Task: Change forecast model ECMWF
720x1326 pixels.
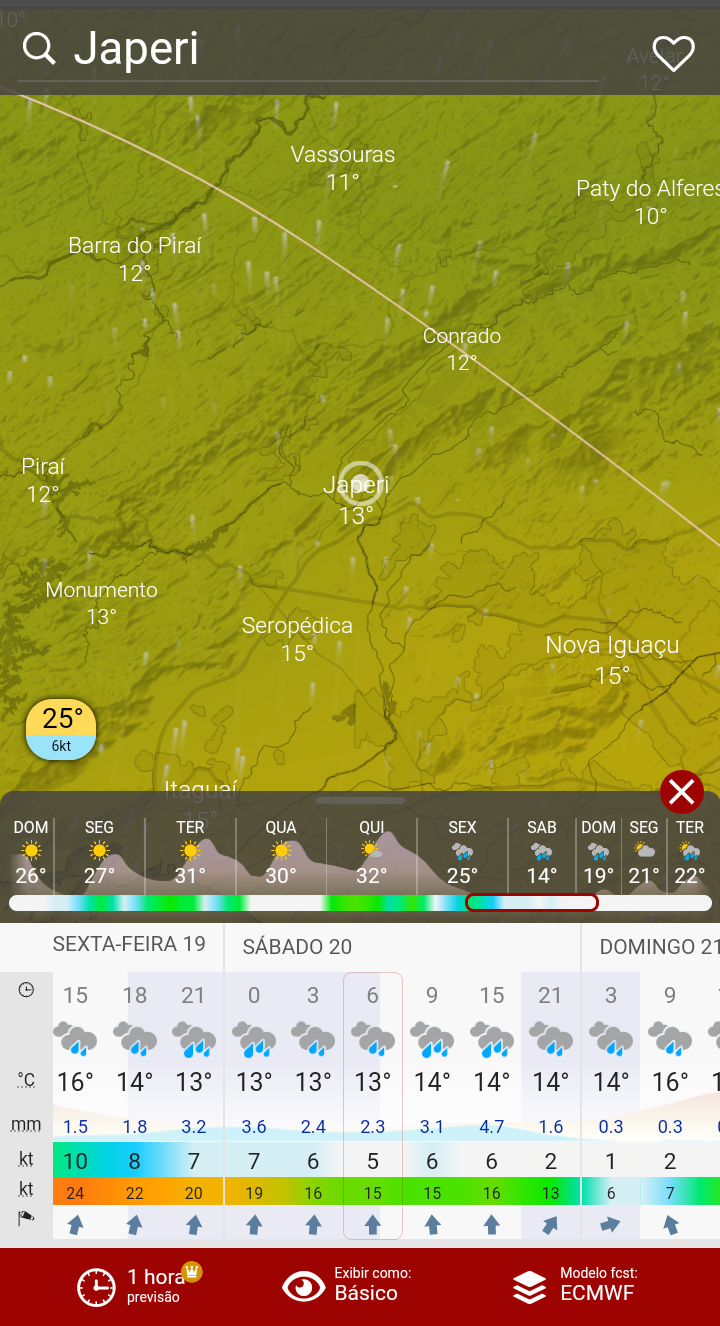Action: (575, 1286)
